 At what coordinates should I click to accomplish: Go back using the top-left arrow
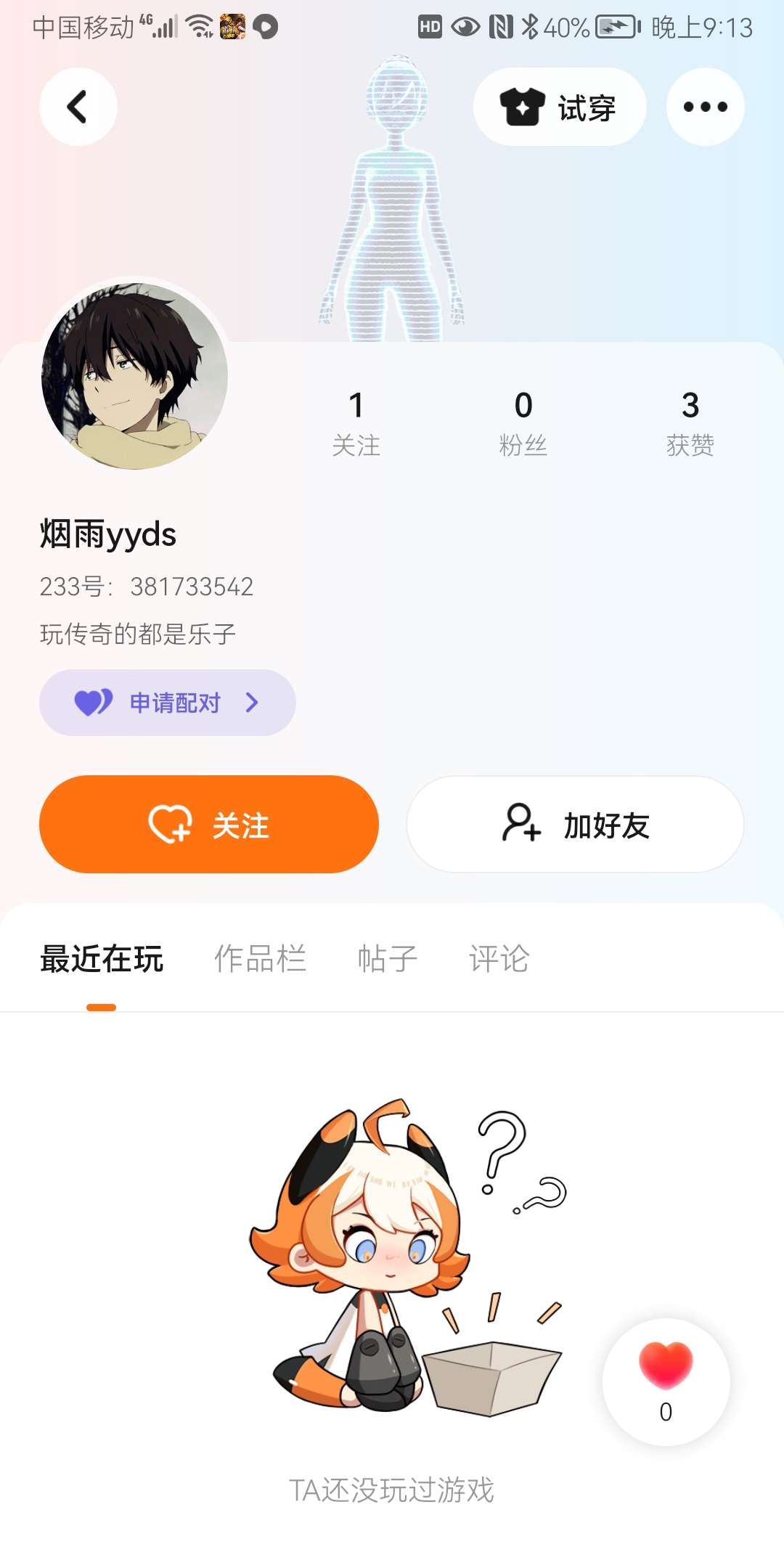(78, 107)
